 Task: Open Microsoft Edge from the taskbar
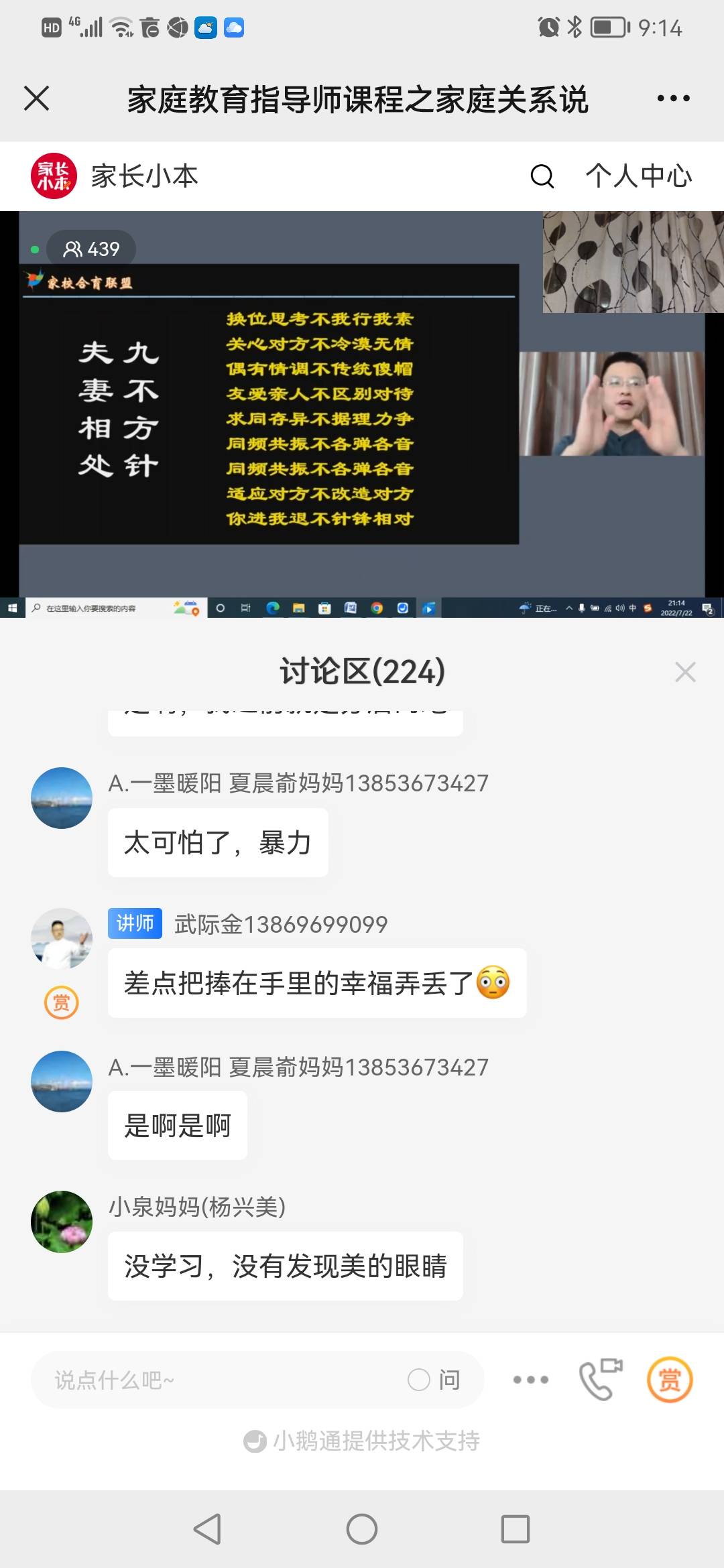[271, 608]
